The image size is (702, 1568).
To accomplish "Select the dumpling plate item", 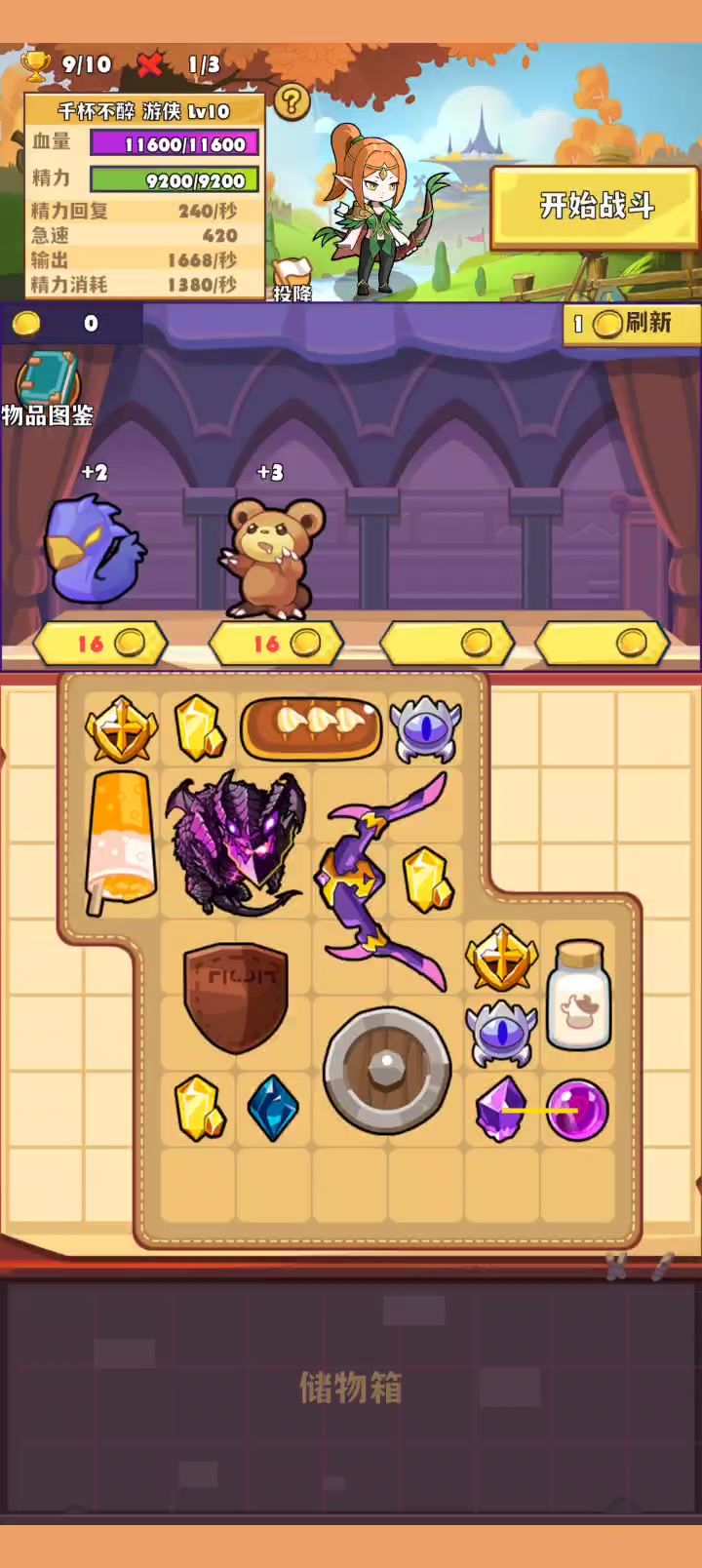I will pos(311,726).
